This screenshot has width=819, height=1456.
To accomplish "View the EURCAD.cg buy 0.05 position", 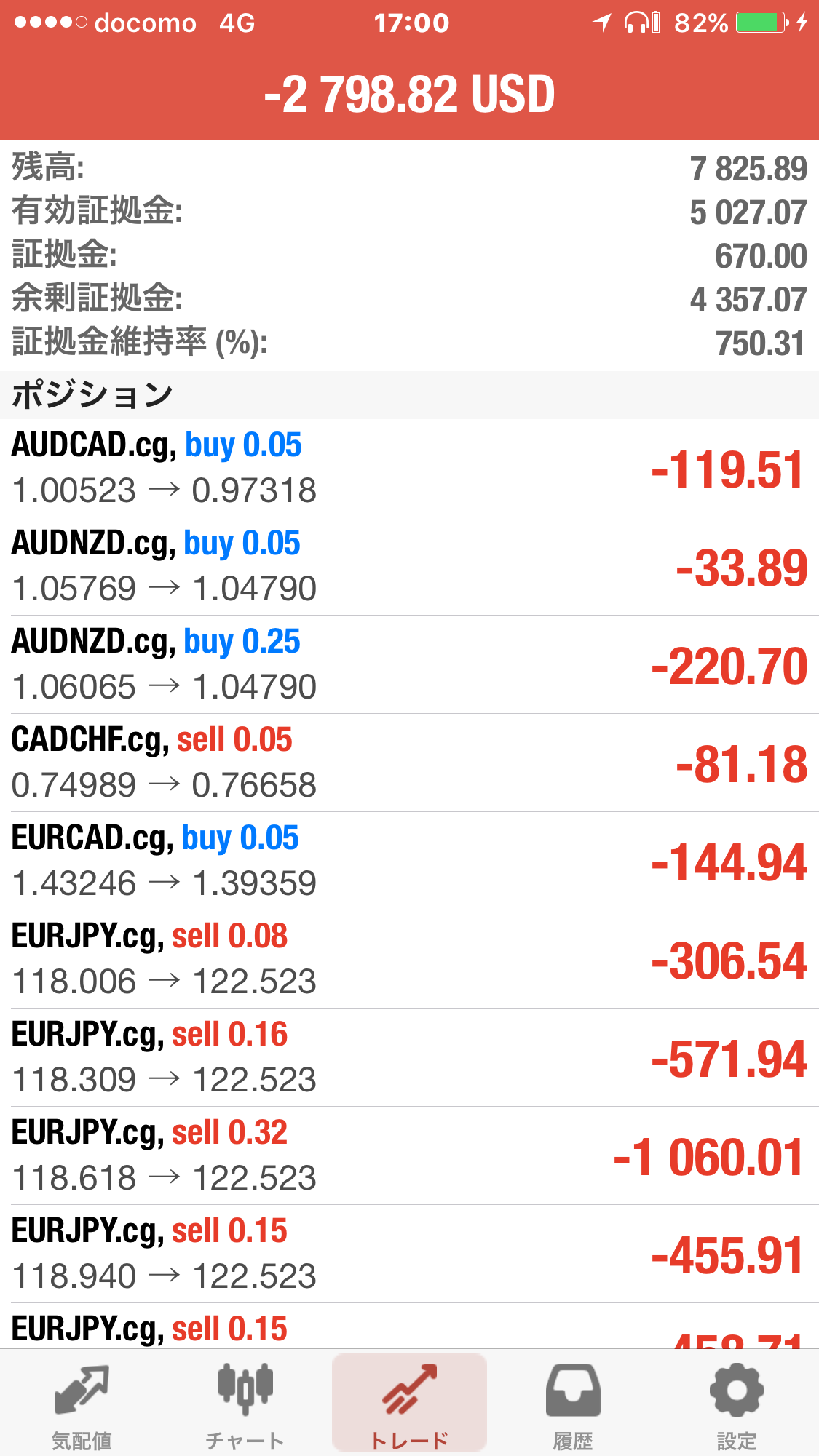I will 409,861.
